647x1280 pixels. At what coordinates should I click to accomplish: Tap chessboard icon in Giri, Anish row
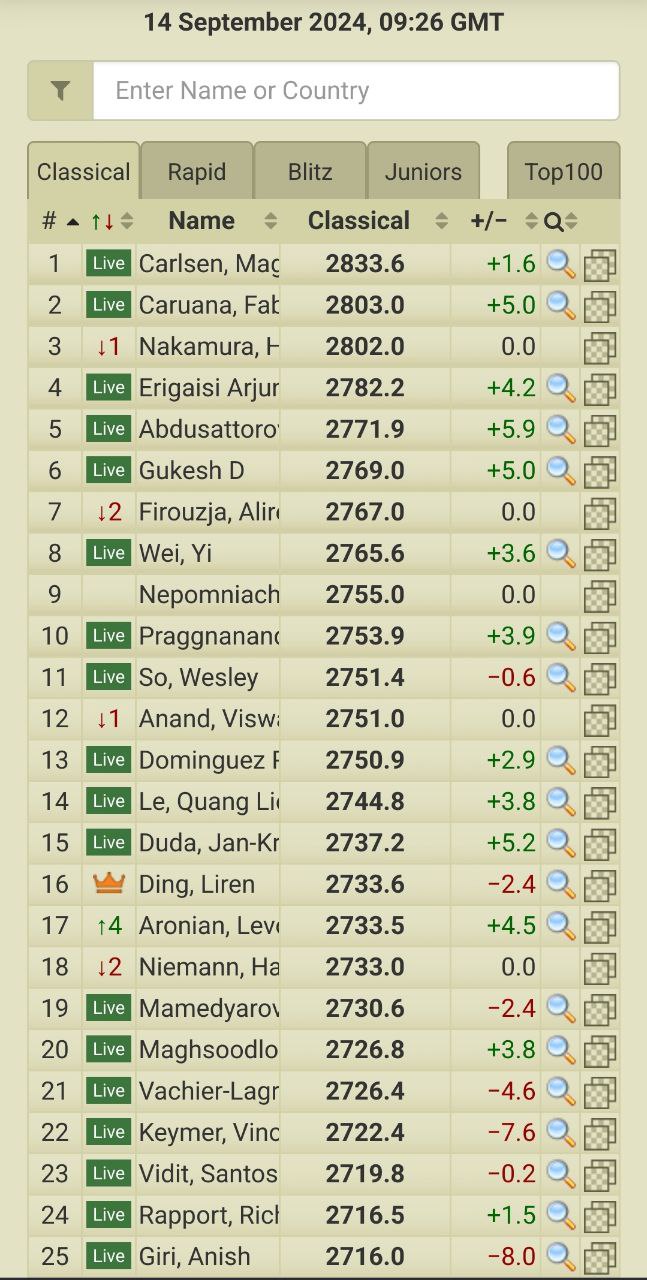(599, 1256)
